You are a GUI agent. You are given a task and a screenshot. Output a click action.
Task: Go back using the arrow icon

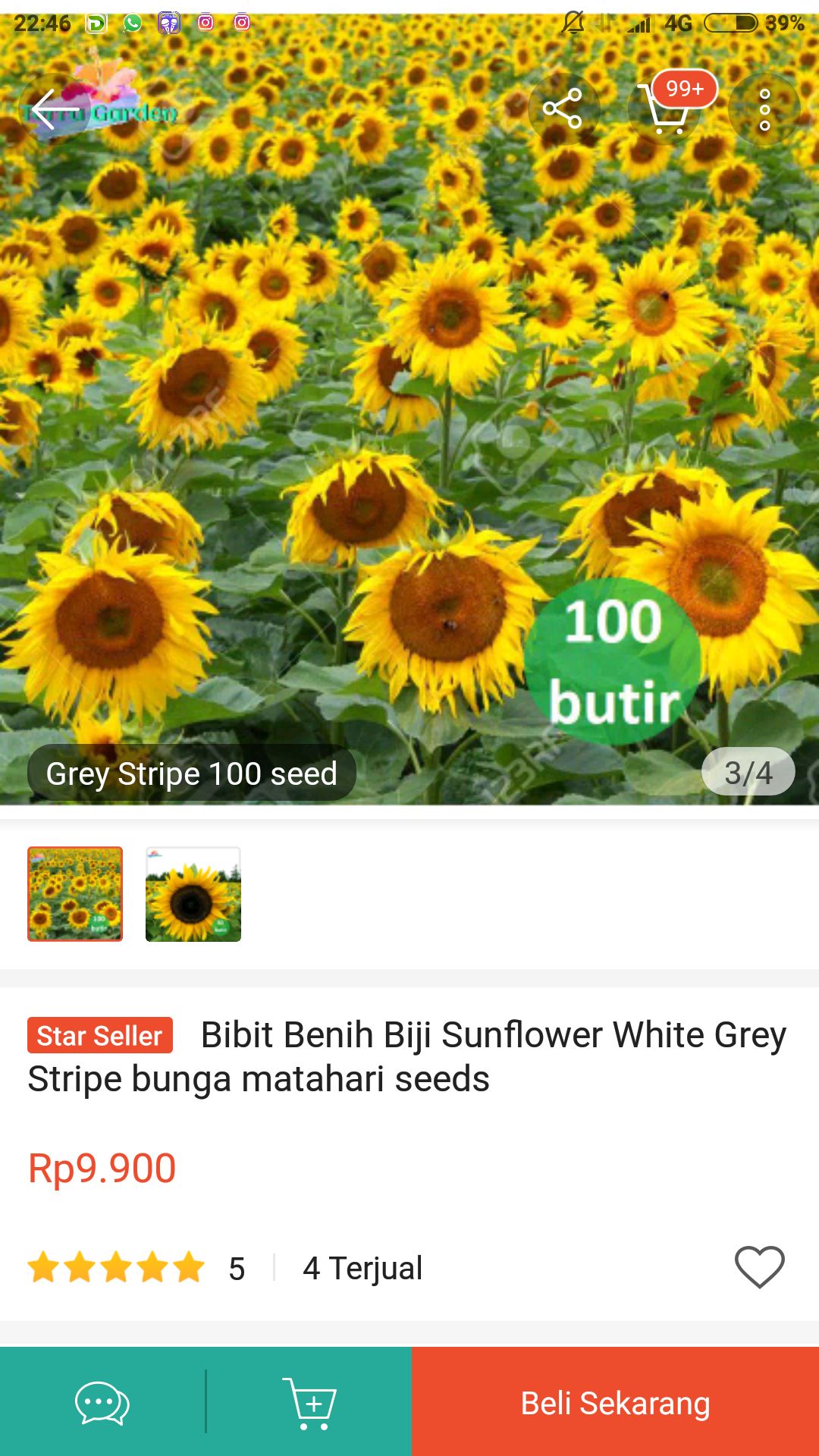pyautogui.click(x=55, y=110)
